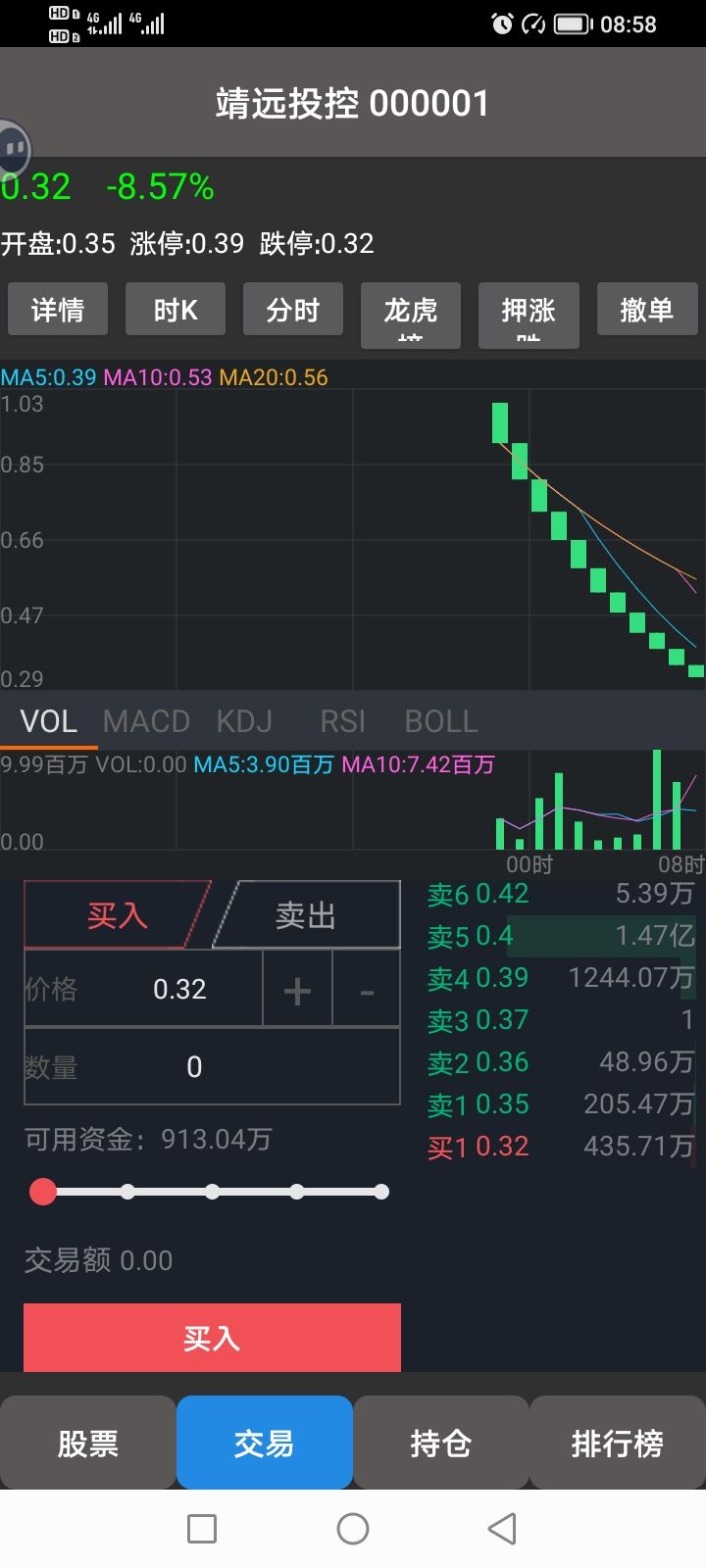The width and height of the screenshot is (706, 1568).
Task: Open the BOLL indicator tab
Action: tap(441, 721)
